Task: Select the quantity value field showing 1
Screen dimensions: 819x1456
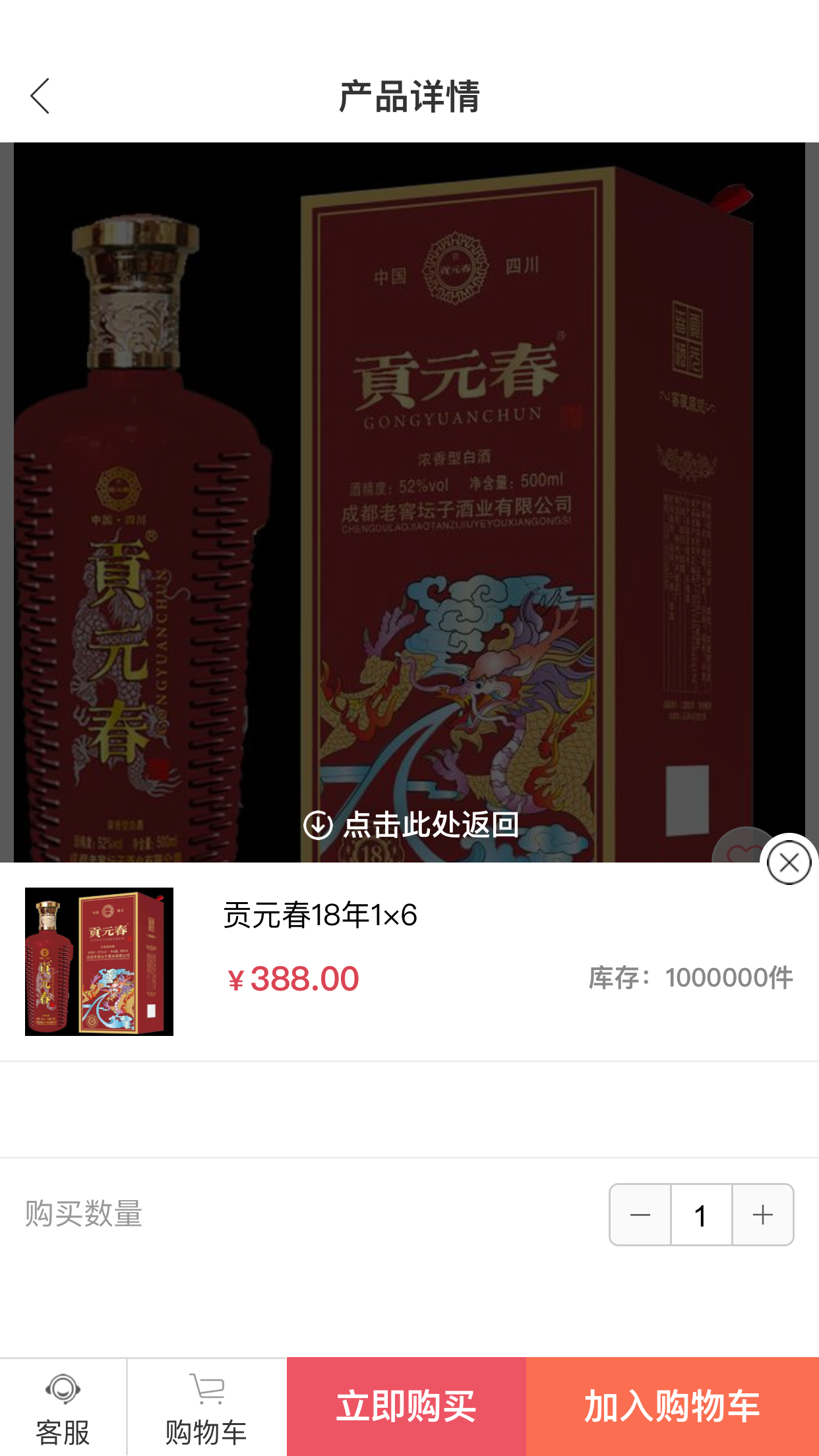Action: [x=700, y=1214]
